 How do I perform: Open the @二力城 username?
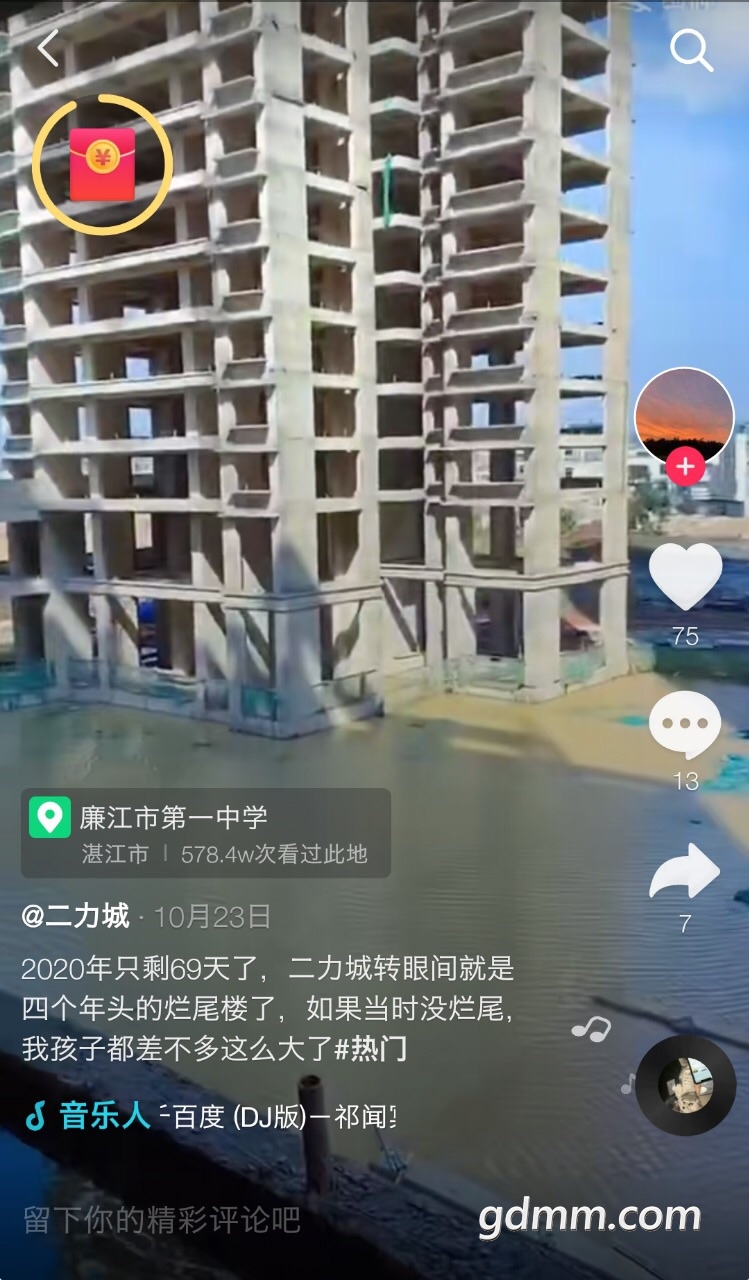click(x=76, y=916)
